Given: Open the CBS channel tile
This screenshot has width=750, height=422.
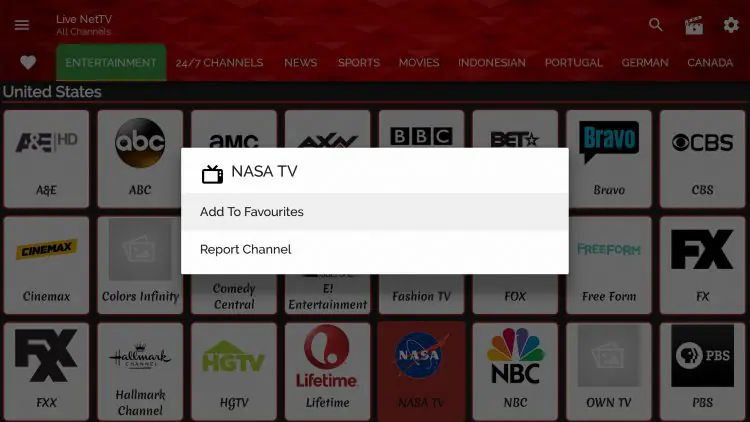Looking at the screenshot, I should [x=702, y=158].
